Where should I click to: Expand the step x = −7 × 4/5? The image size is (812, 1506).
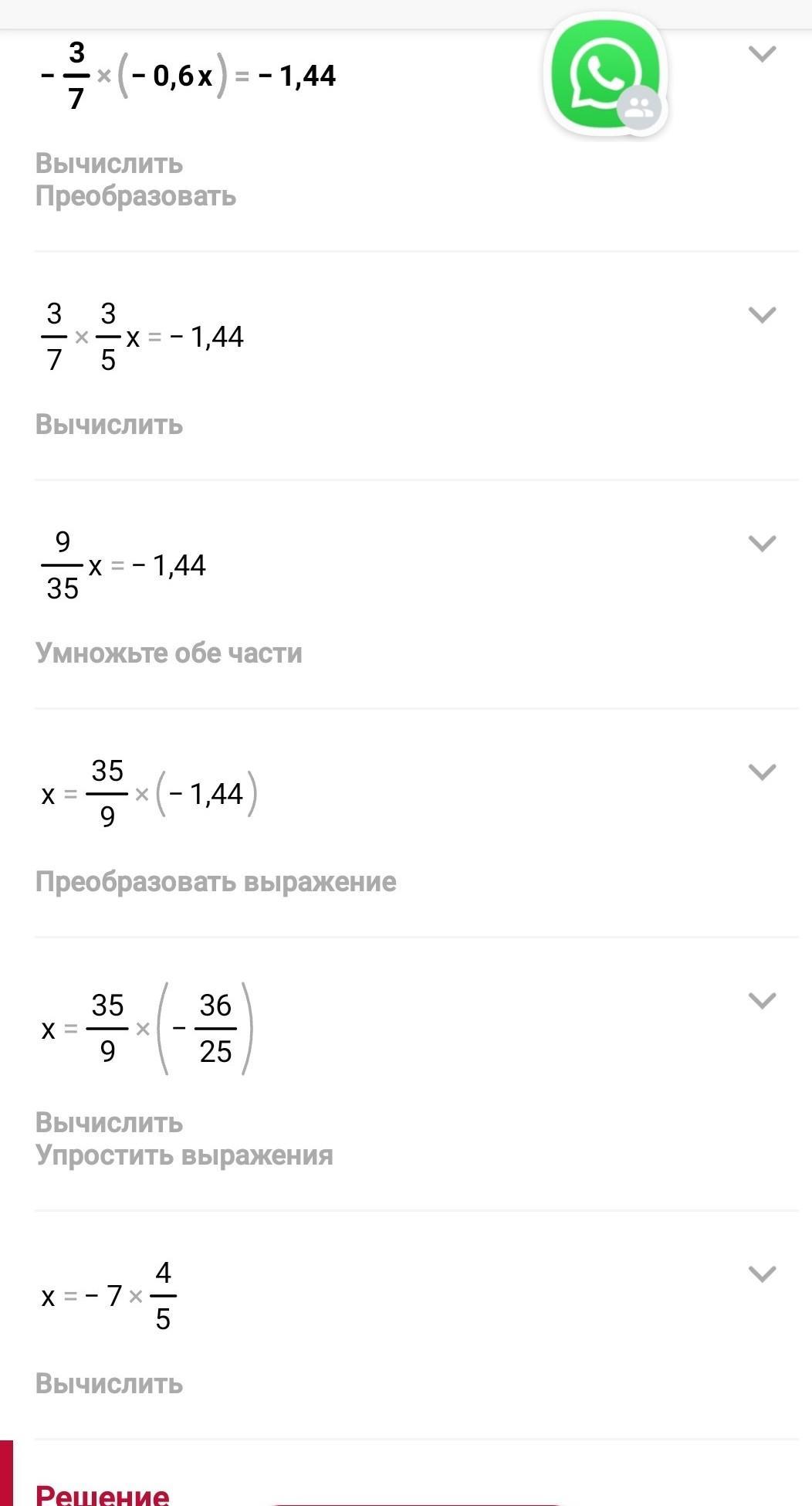[762, 1274]
